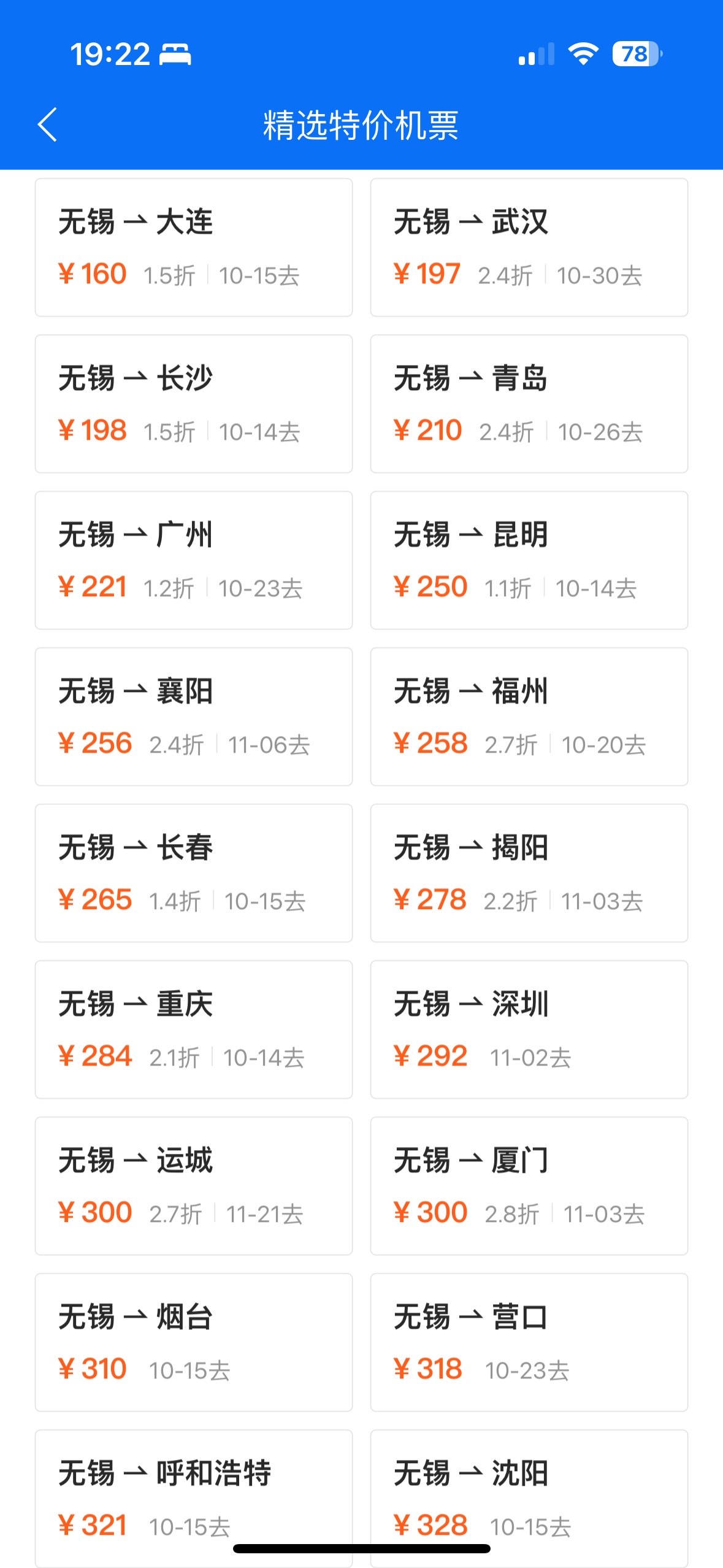Screen dimensions: 723x1568
Task: Select the 无锡 to 武汉 ¥197 ticket
Action: pos(529,247)
